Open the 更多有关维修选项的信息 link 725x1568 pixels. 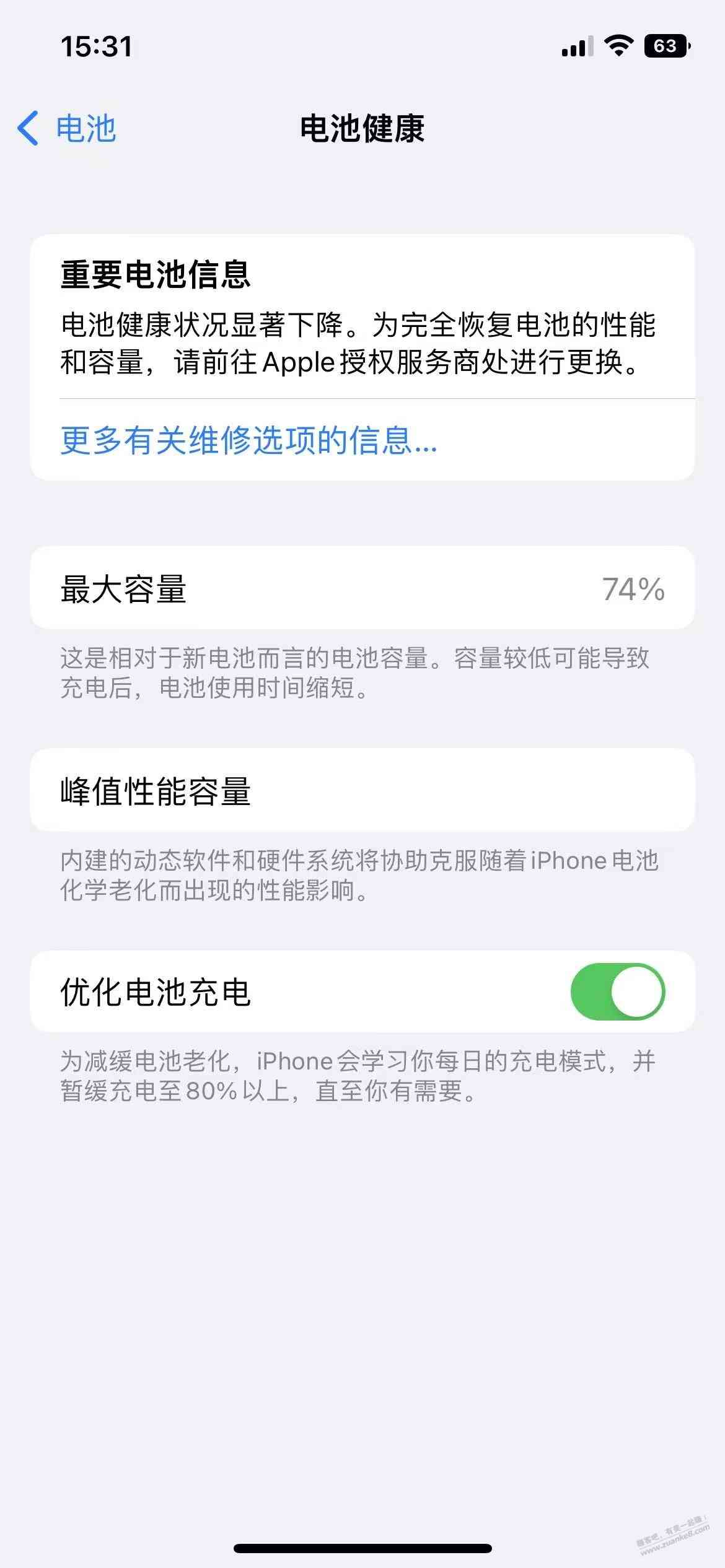coord(249,441)
